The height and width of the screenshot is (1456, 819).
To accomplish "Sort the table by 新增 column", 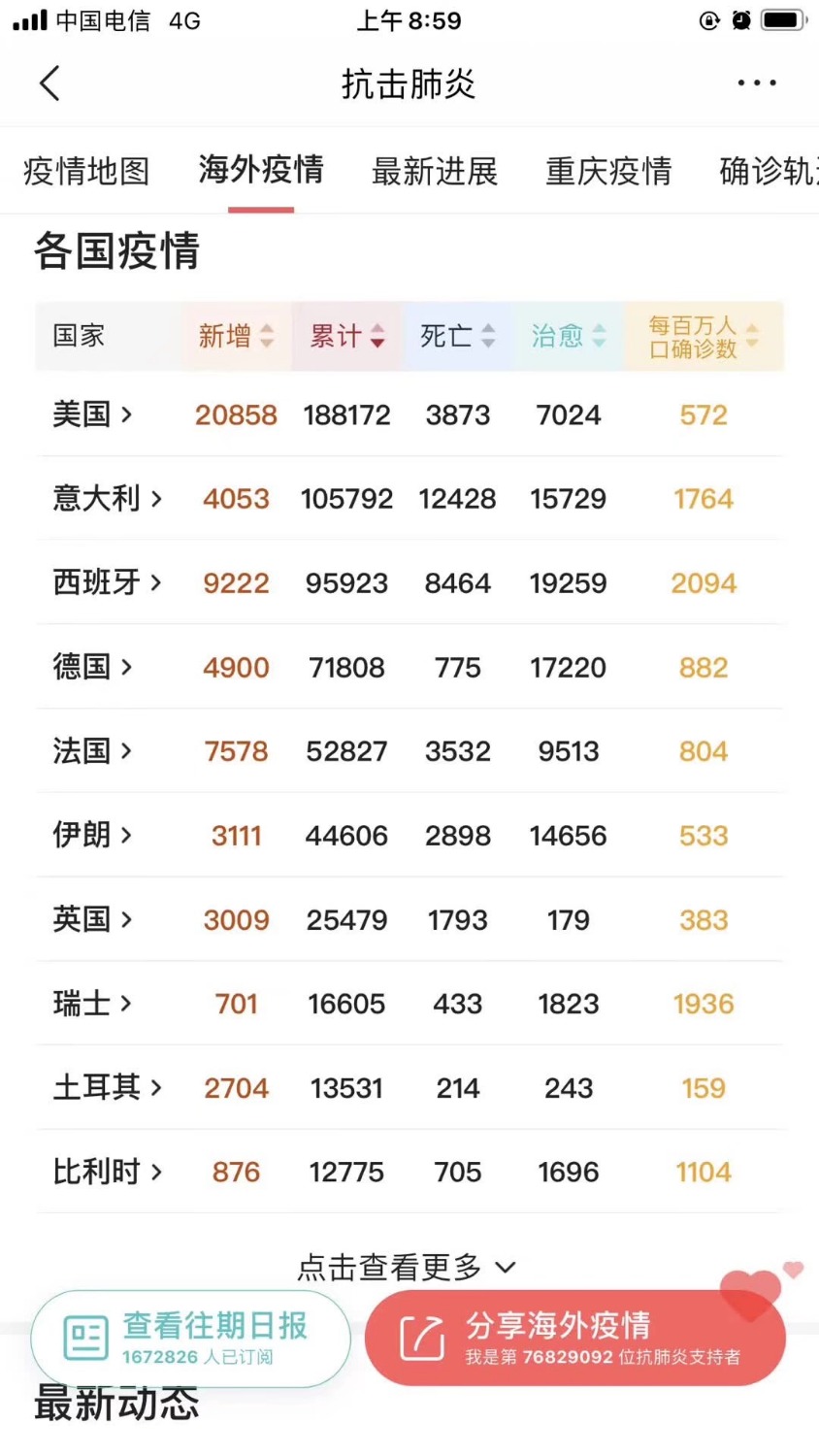I will (236, 336).
